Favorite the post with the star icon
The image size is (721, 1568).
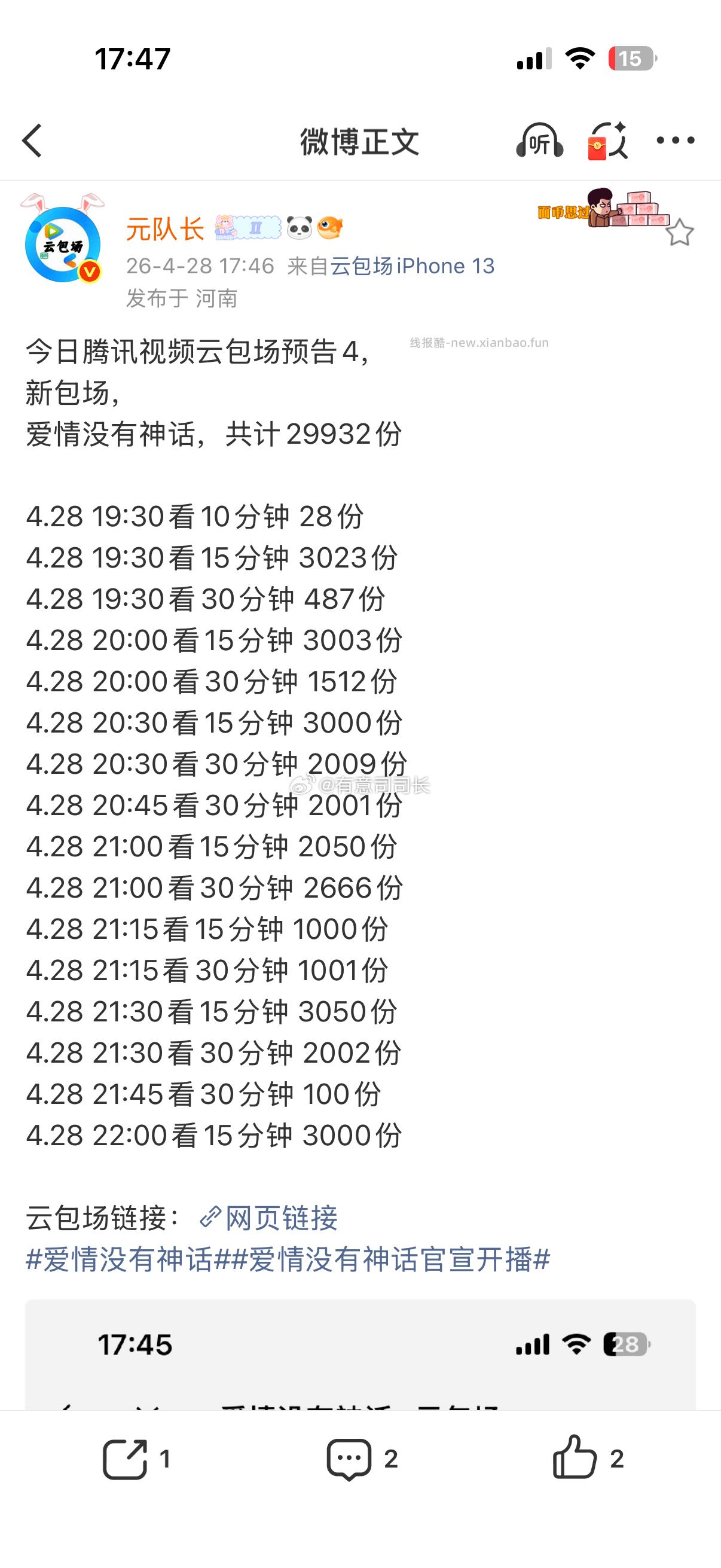679,233
